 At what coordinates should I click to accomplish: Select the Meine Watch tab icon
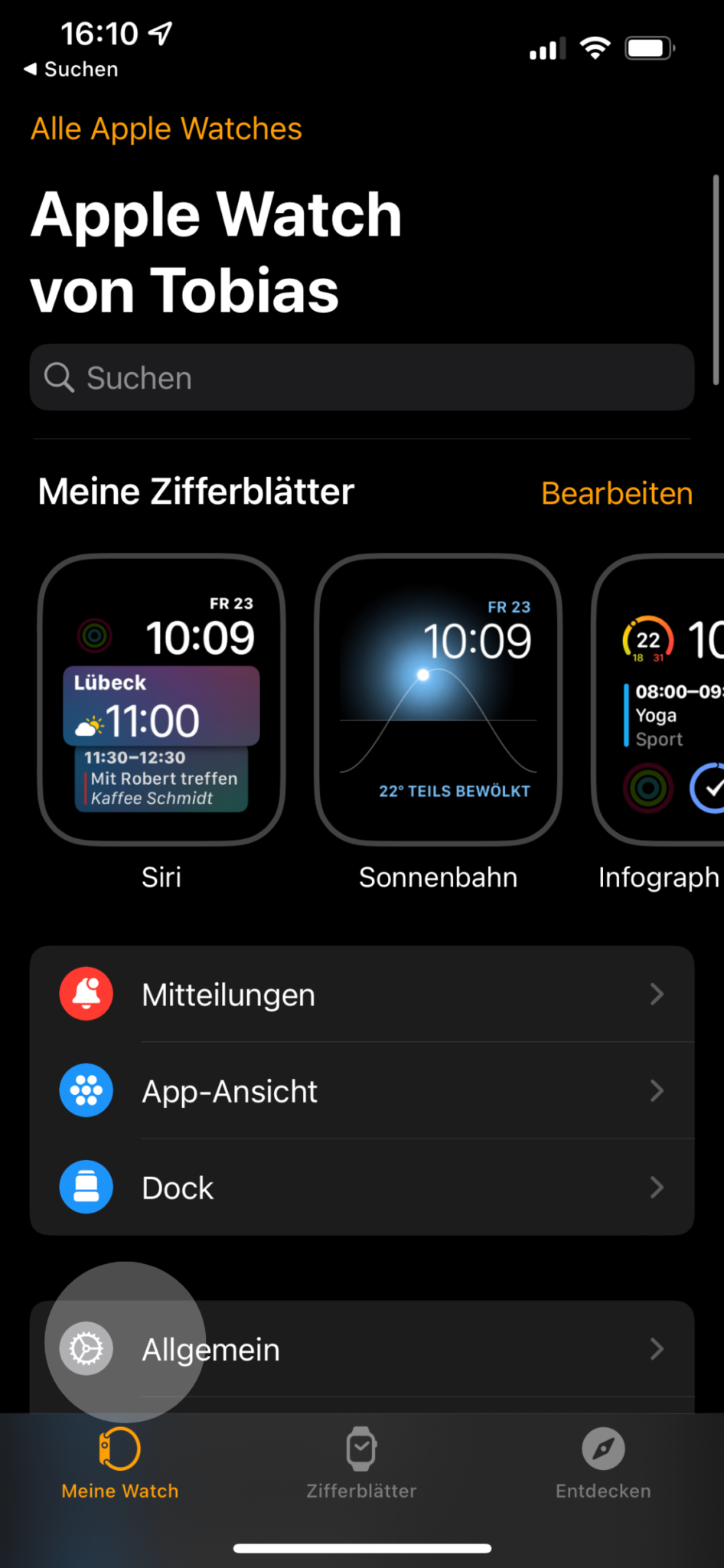119,1449
